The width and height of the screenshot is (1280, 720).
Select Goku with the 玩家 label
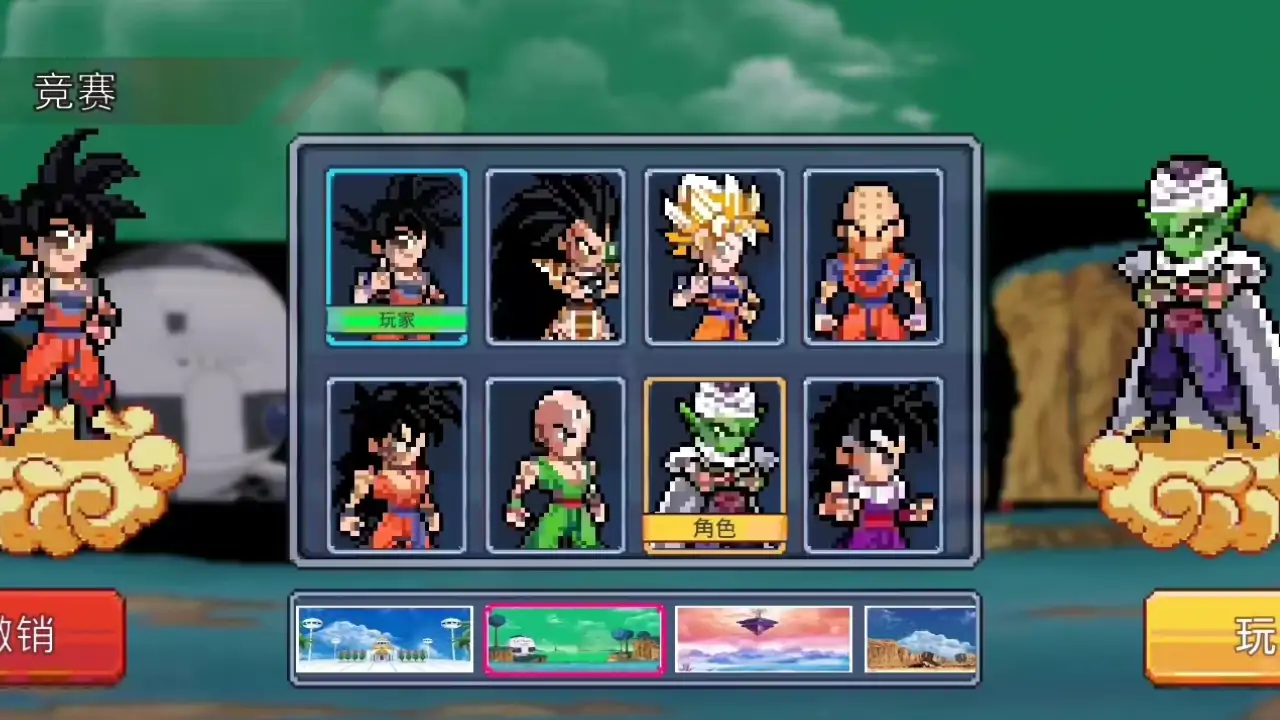tap(396, 256)
